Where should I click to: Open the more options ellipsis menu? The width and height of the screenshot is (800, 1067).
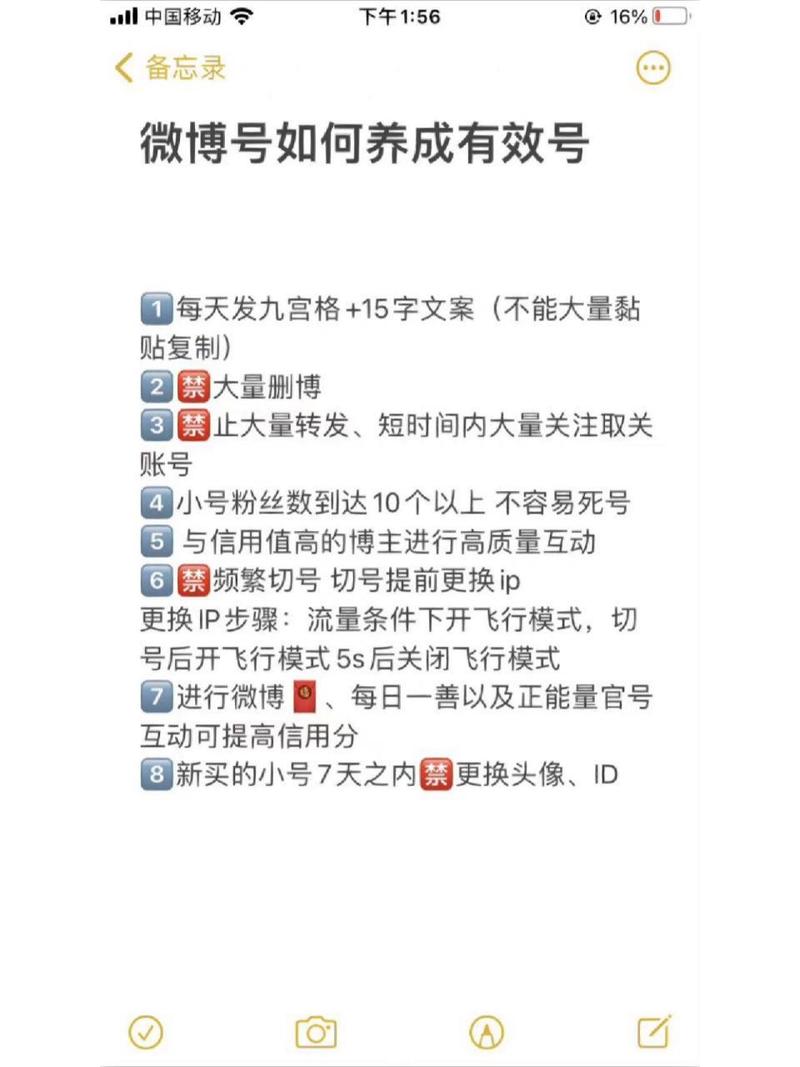coord(653,68)
